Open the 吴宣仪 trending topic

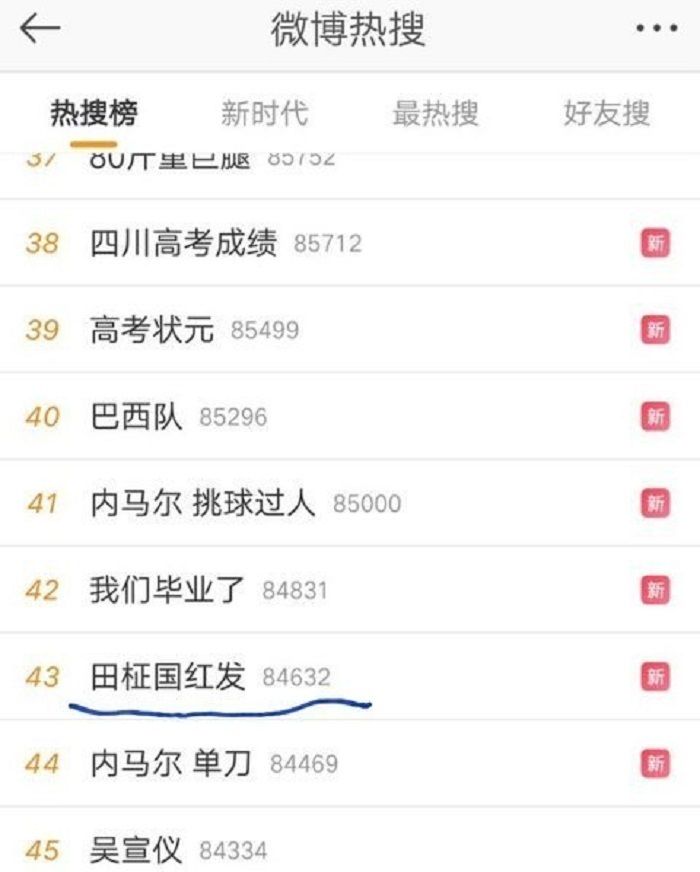[x=137, y=851]
